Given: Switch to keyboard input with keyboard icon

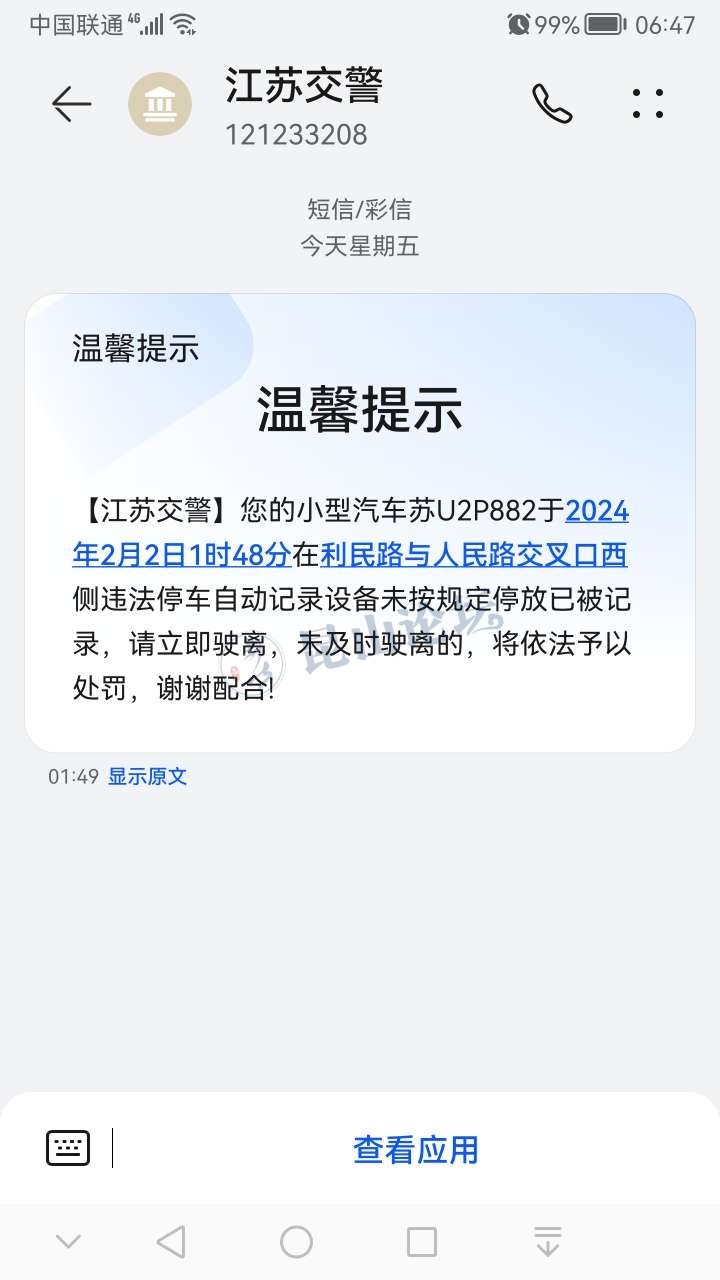Looking at the screenshot, I should [68, 1148].
